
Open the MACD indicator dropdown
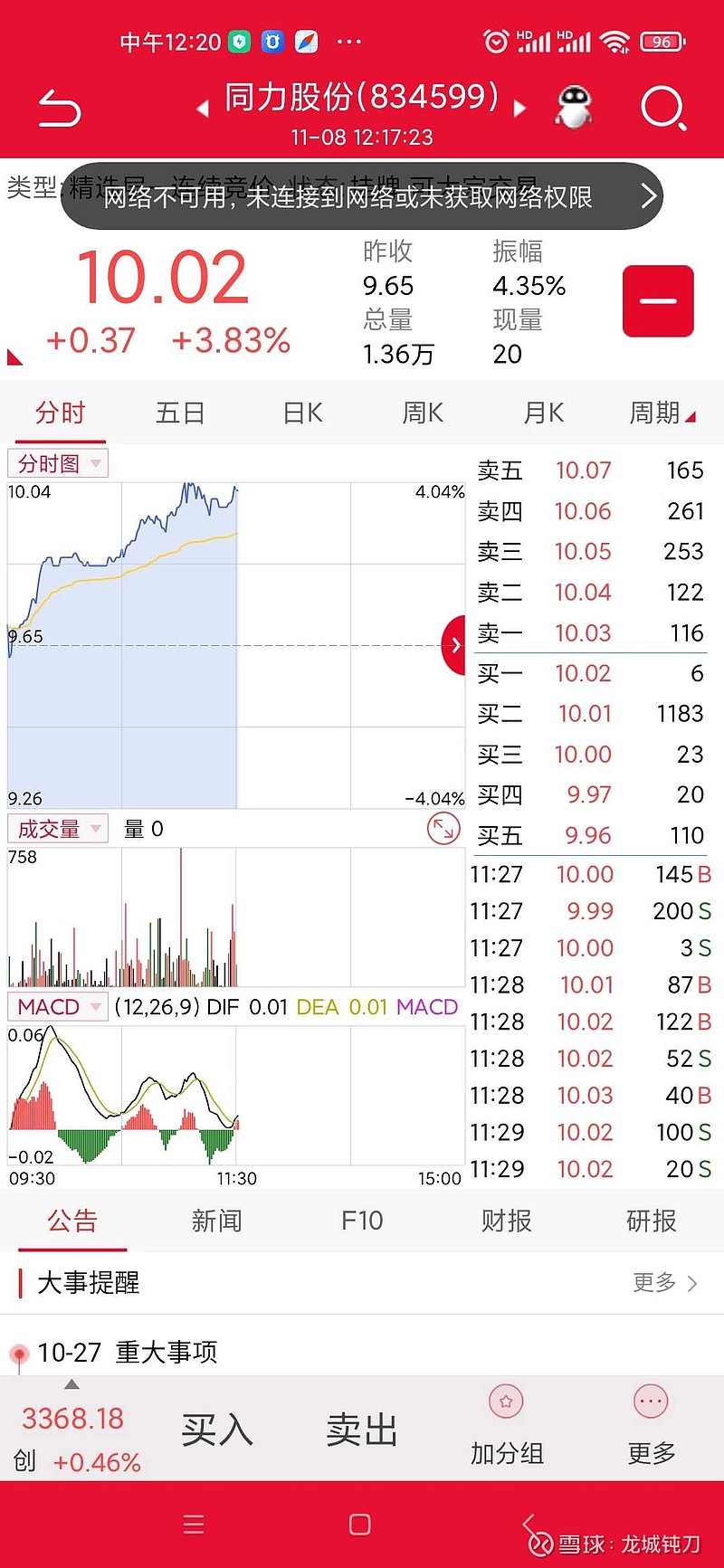point(58,1007)
